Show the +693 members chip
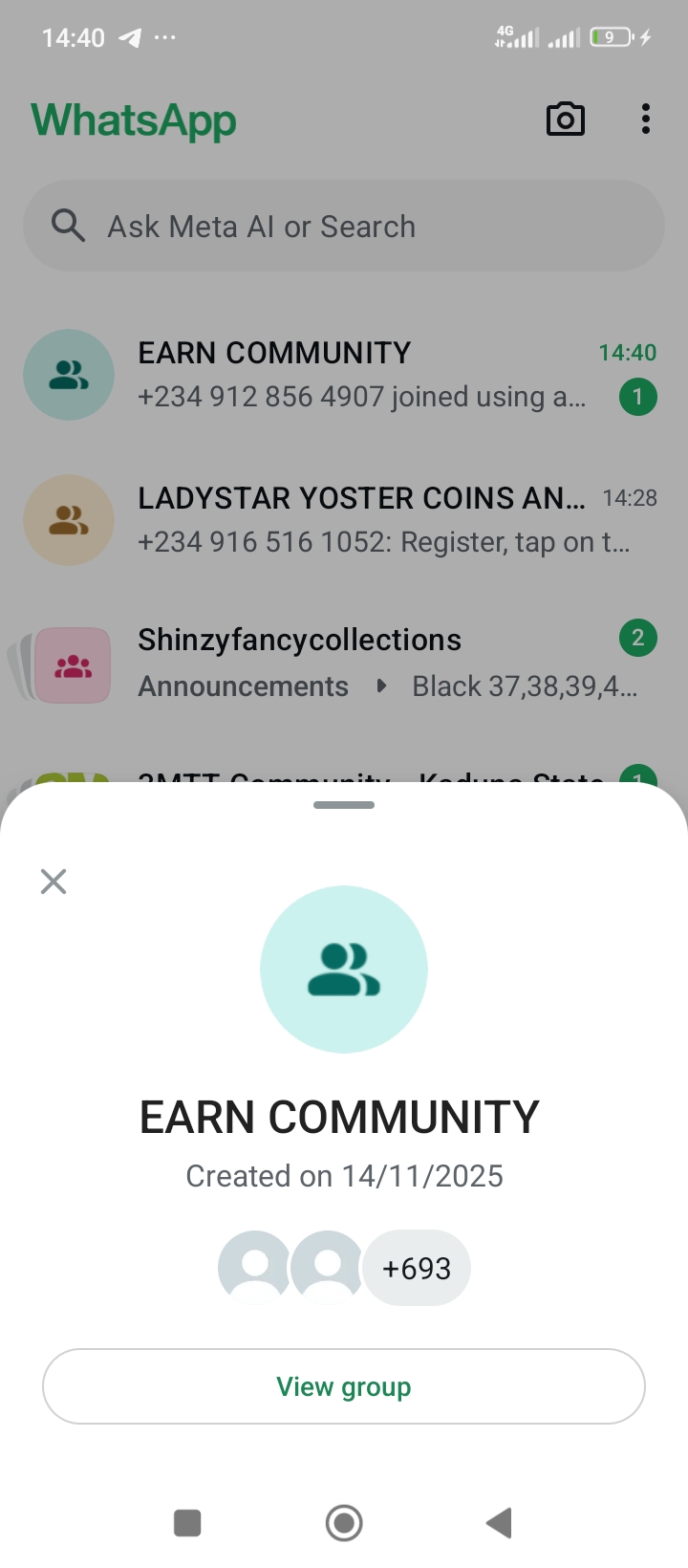This screenshot has width=688, height=1568. [x=417, y=1268]
